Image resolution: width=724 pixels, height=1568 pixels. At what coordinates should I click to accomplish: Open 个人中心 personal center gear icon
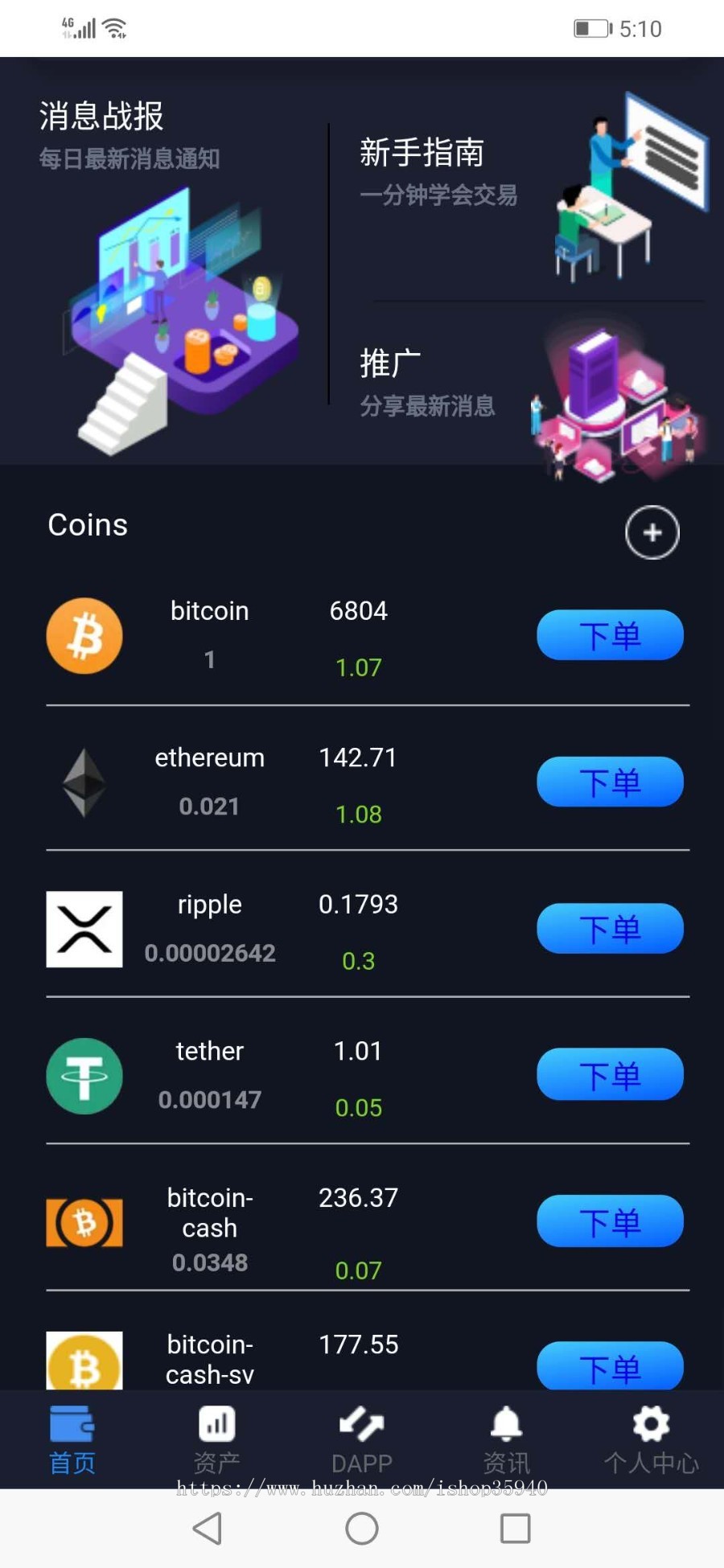click(x=652, y=1435)
